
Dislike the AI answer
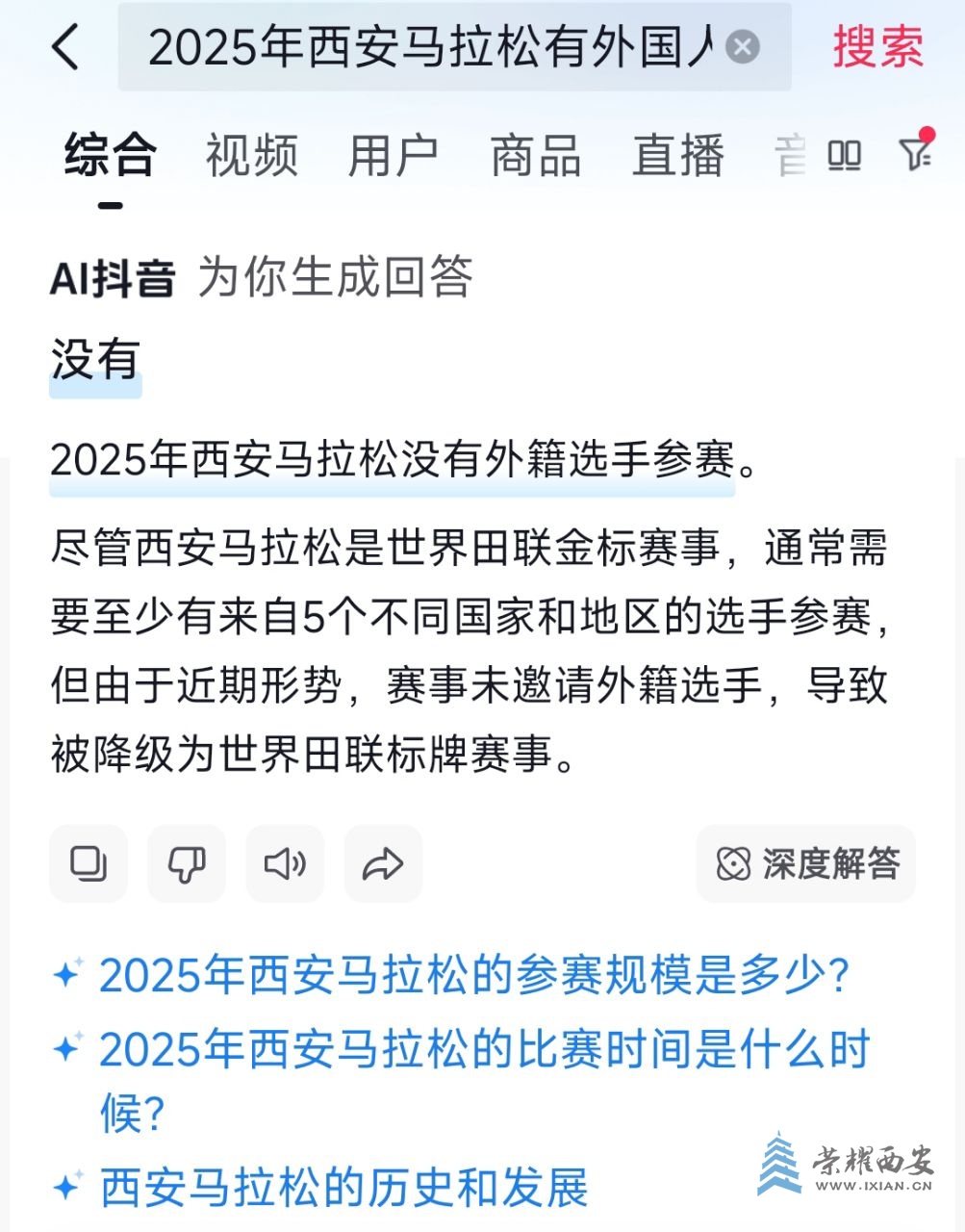[x=187, y=863]
